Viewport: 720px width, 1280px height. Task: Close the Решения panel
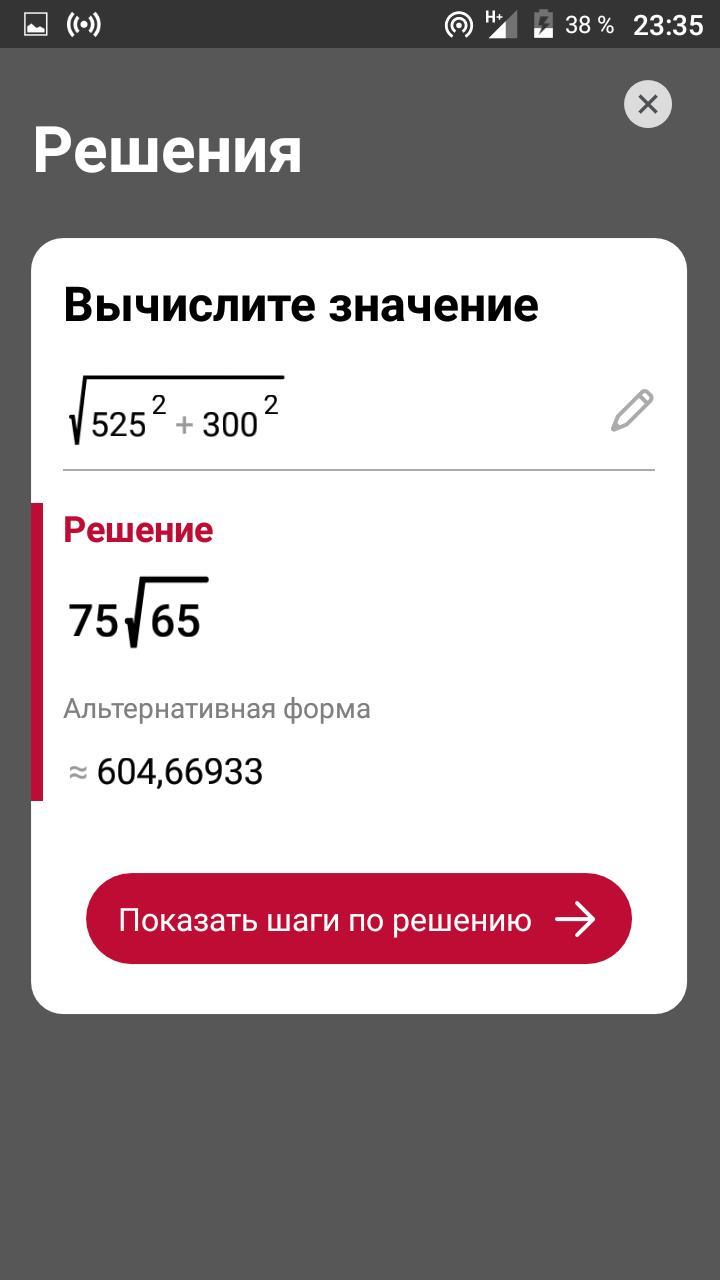(648, 104)
